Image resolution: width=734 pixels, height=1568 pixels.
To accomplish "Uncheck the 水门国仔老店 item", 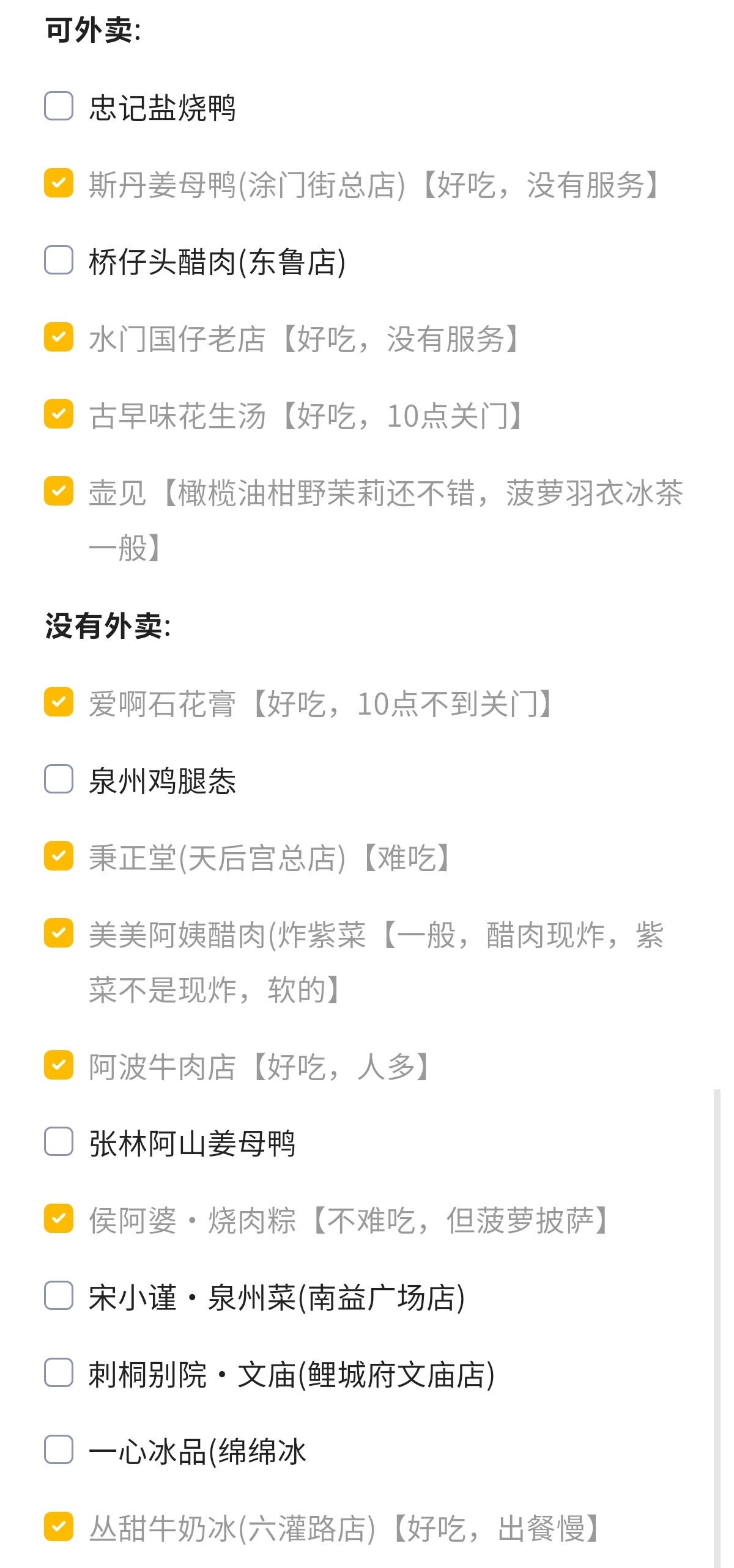I will (59, 337).
